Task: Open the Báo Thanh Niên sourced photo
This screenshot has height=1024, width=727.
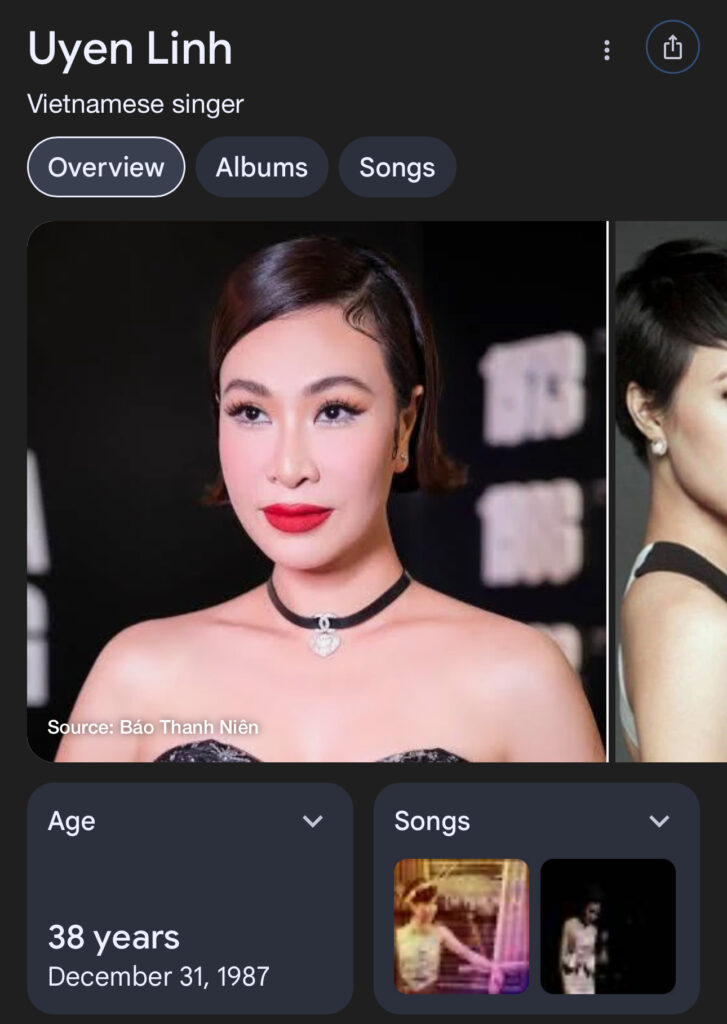Action: [316, 490]
